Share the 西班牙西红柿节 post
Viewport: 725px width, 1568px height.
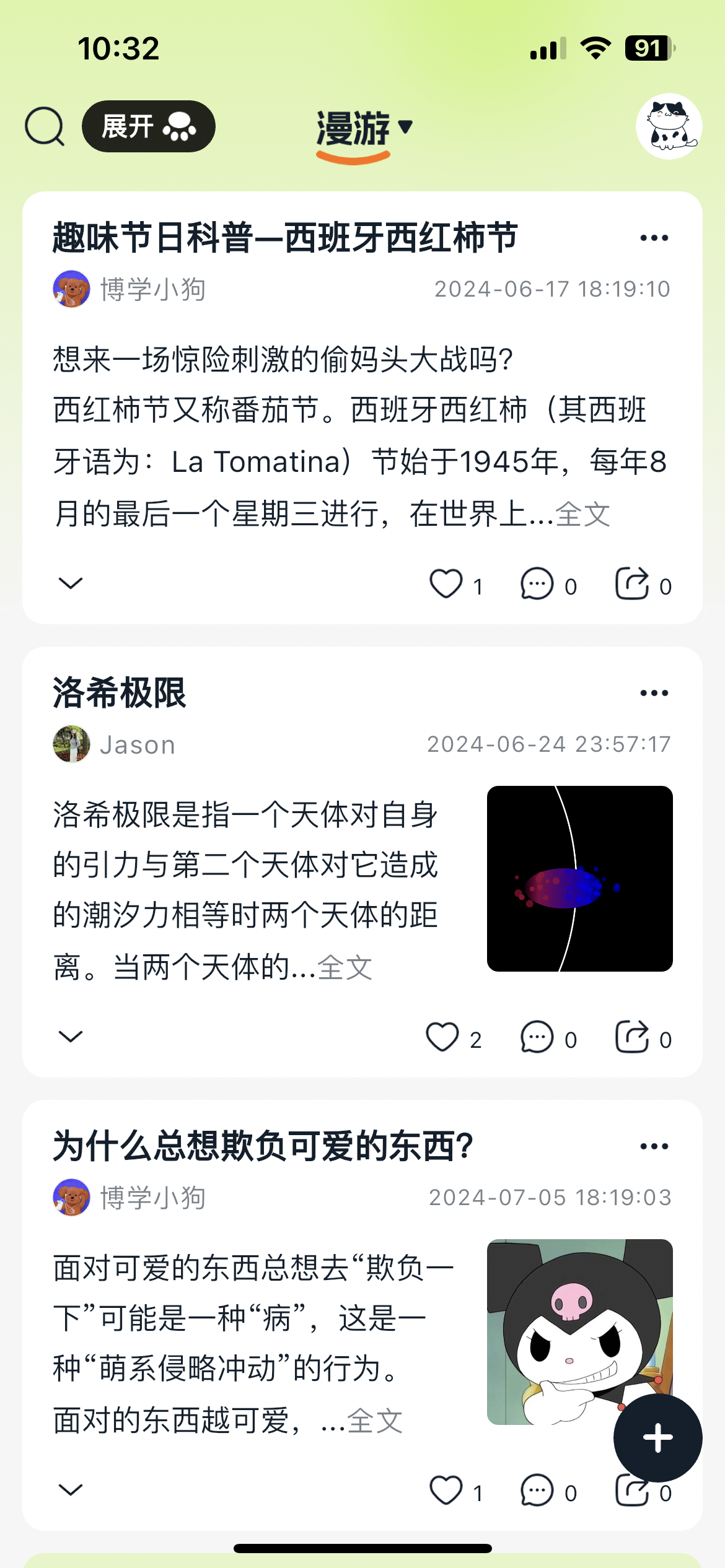tap(632, 584)
